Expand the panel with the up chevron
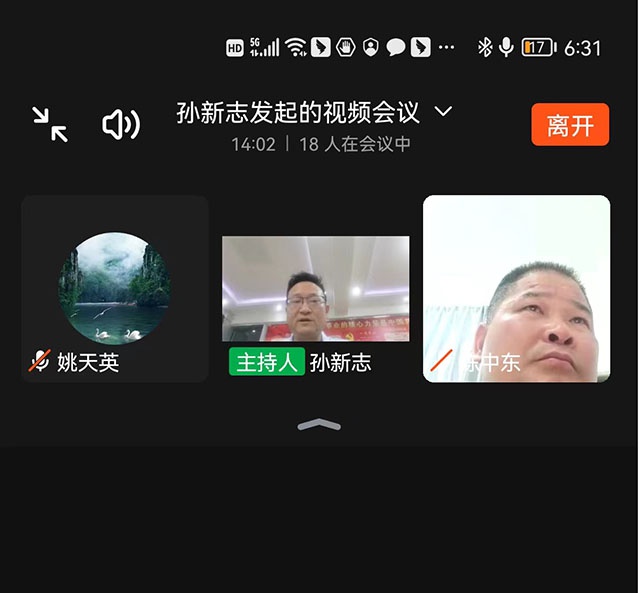The width and height of the screenshot is (640, 593). click(x=319, y=425)
